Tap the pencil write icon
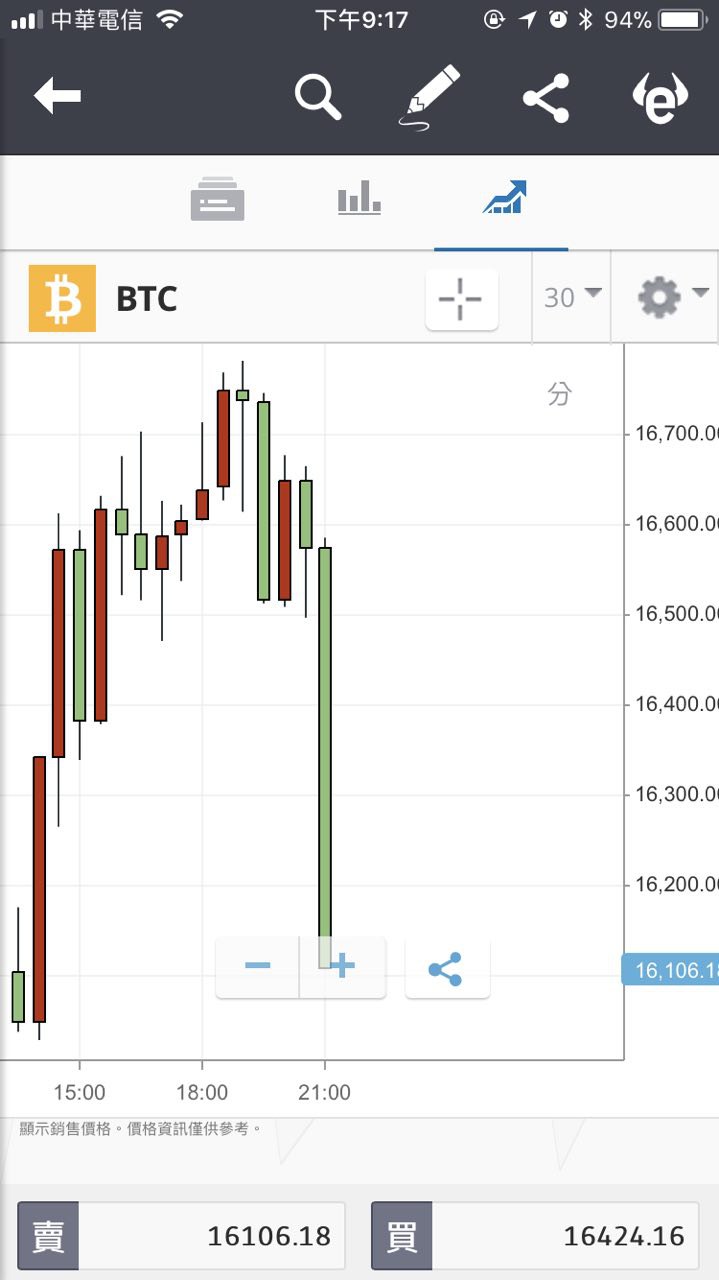719x1280 pixels. pos(431,96)
